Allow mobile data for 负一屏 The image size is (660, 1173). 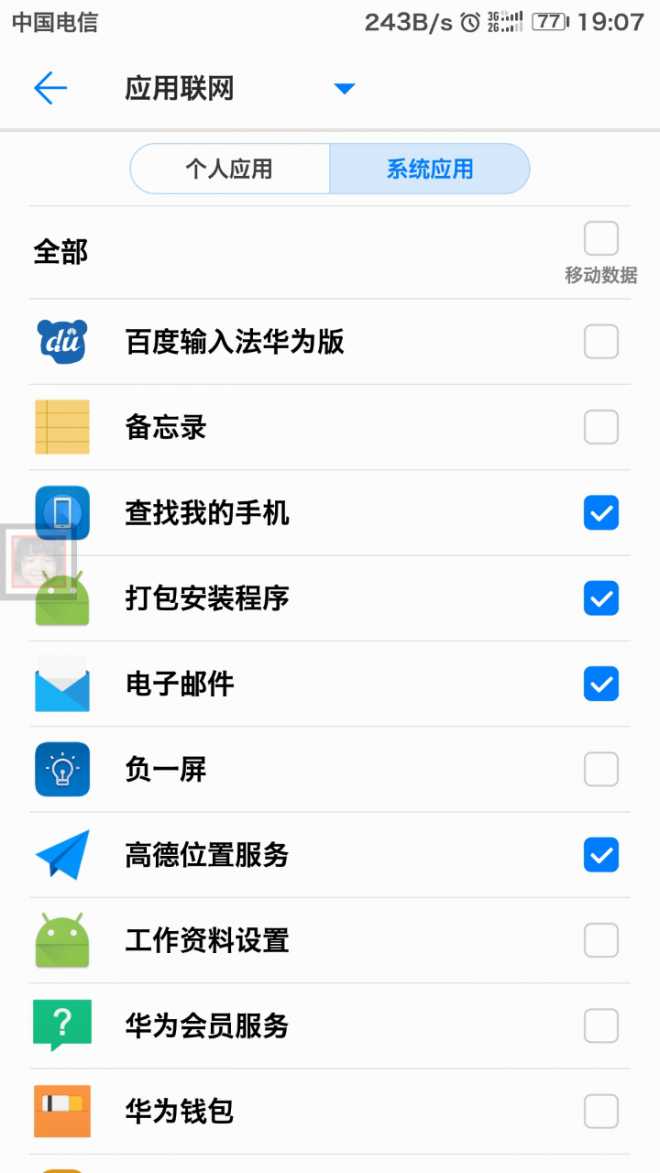601,769
